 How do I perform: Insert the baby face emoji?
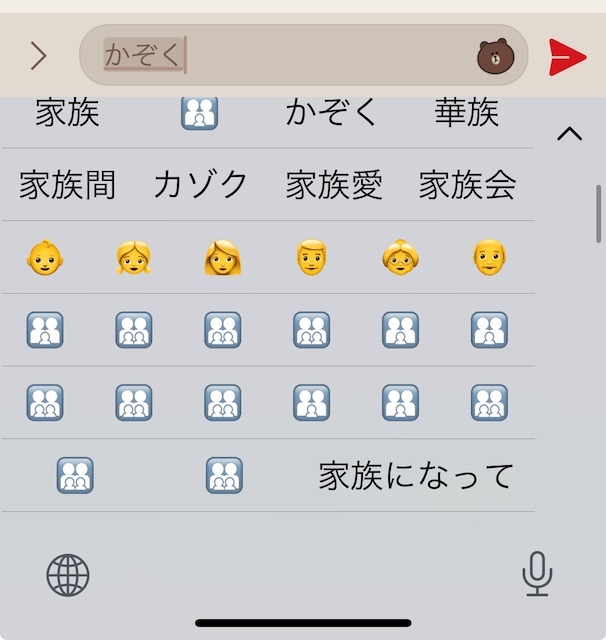[x=44, y=258]
